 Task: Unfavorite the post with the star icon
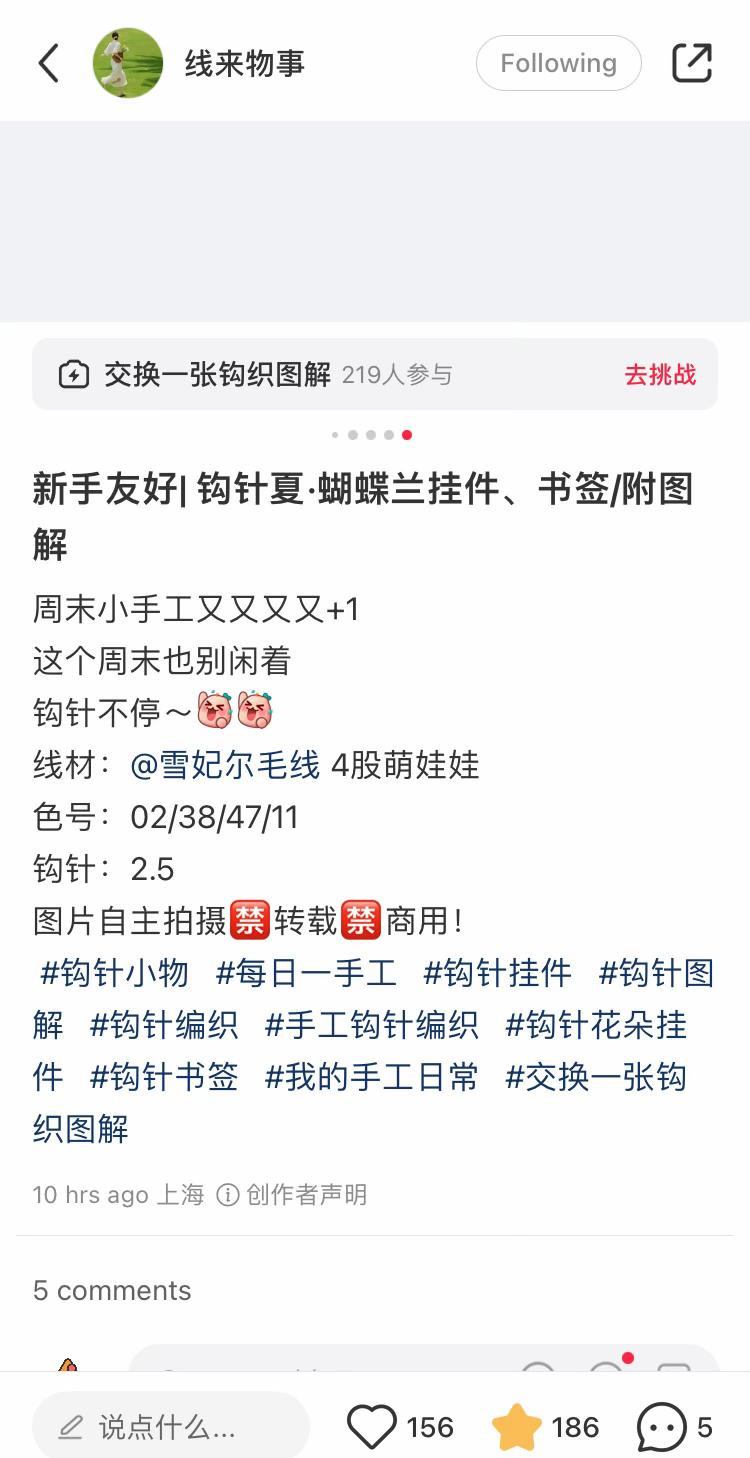pyautogui.click(x=517, y=1427)
